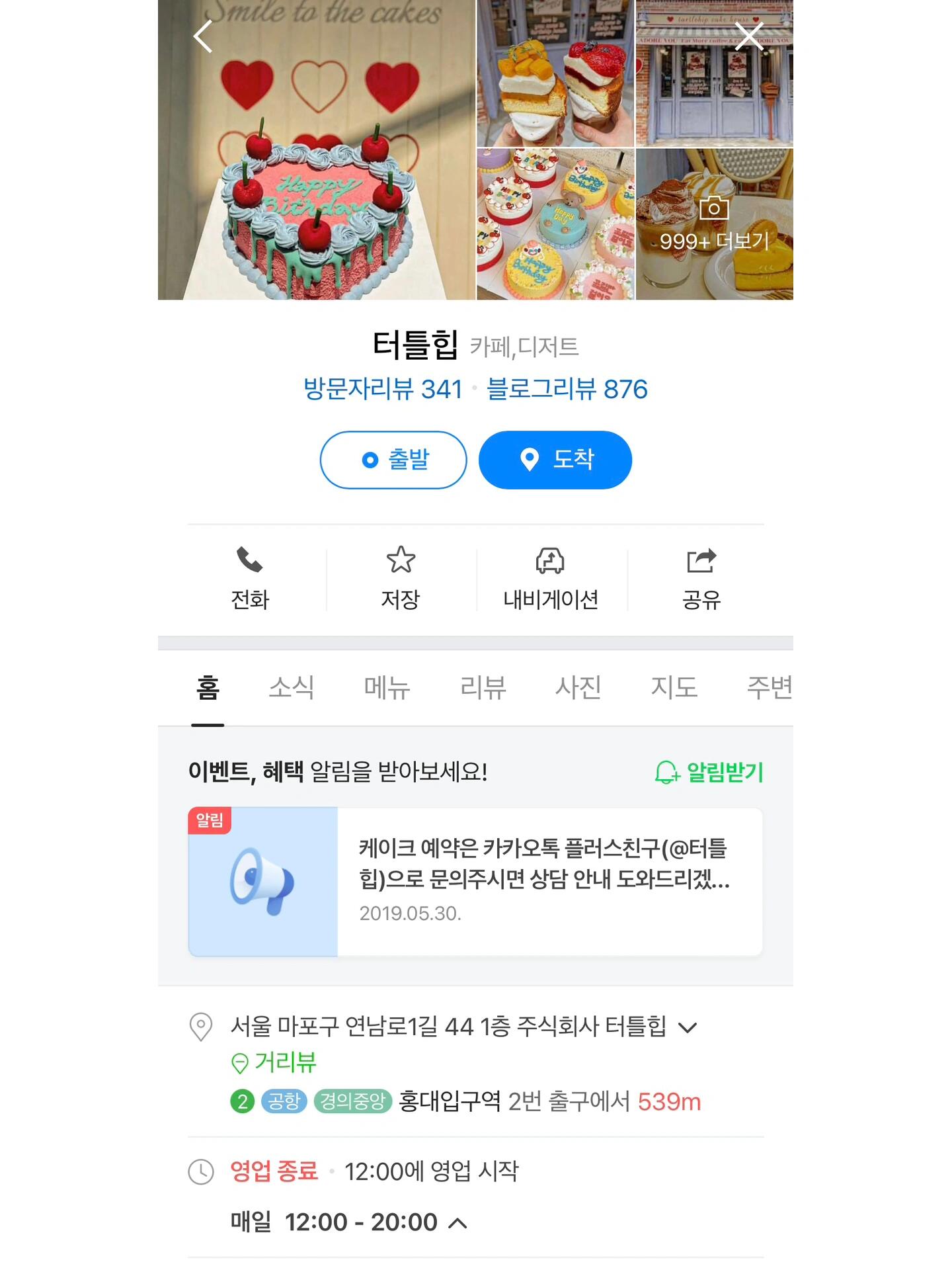This screenshot has width=952, height=1270.
Task: Switch to the 지도 tab
Action: 674,687
